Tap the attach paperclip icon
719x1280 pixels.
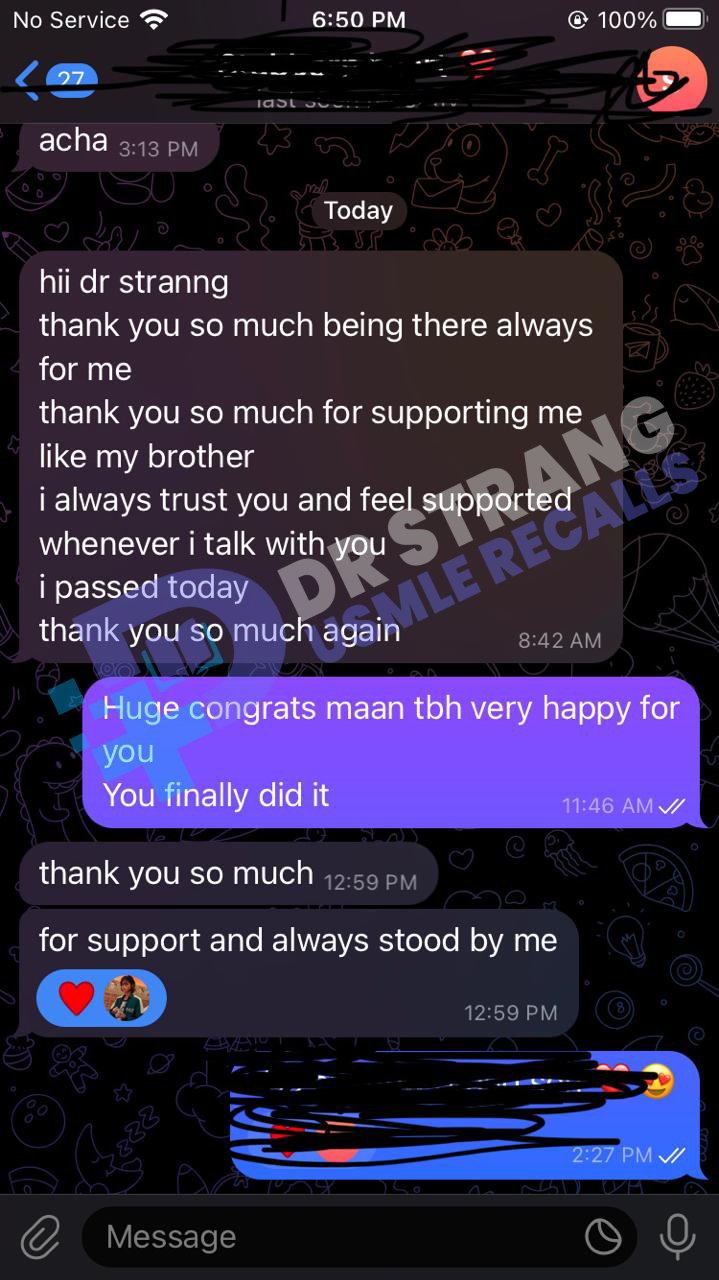pos(40,1237)
